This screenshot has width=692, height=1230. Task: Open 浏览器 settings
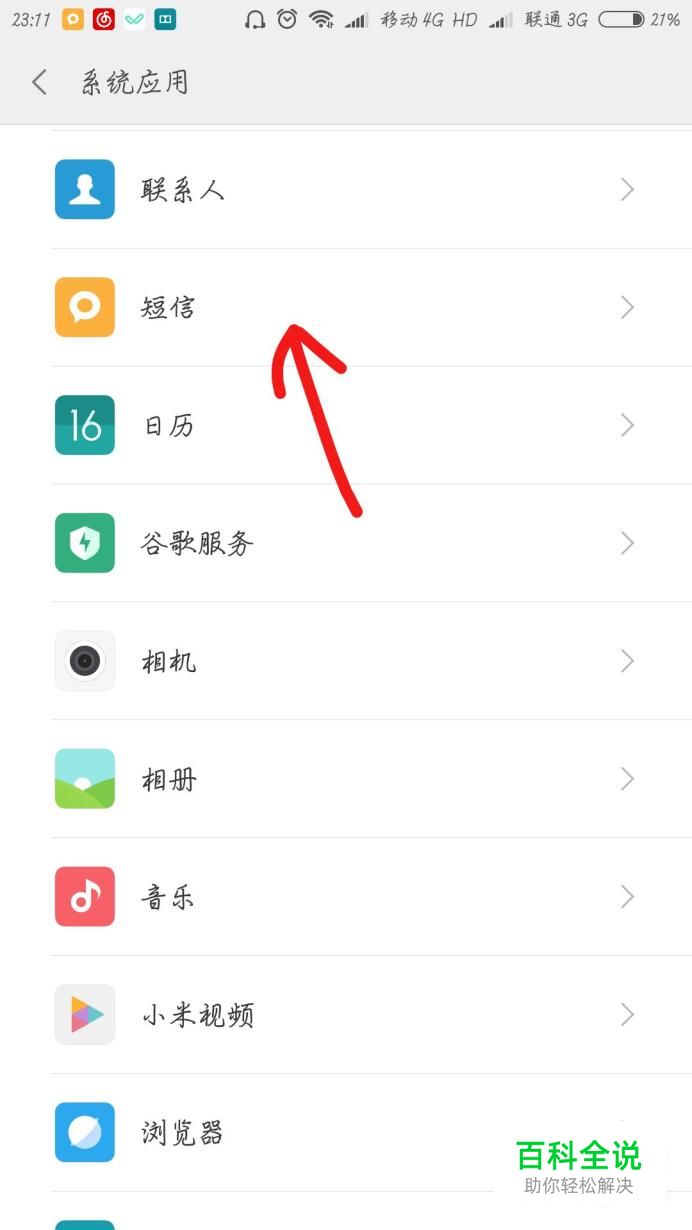tap(300, 1134)
